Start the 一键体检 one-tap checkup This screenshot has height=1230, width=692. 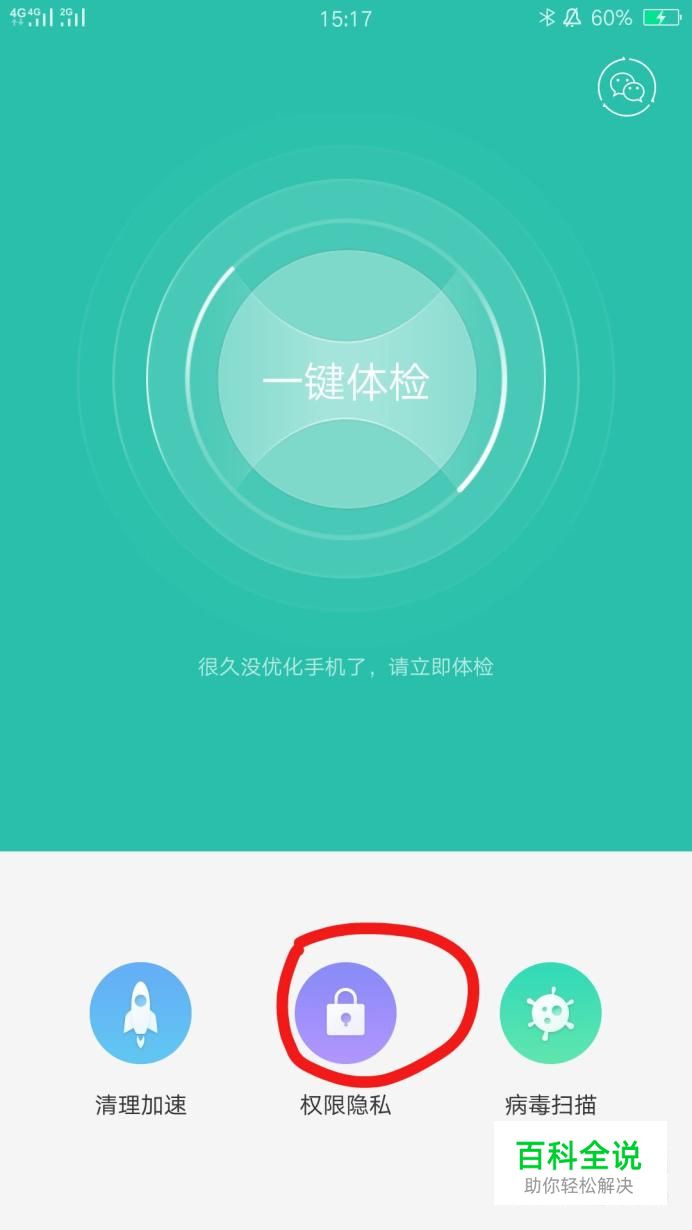(346, 381)
